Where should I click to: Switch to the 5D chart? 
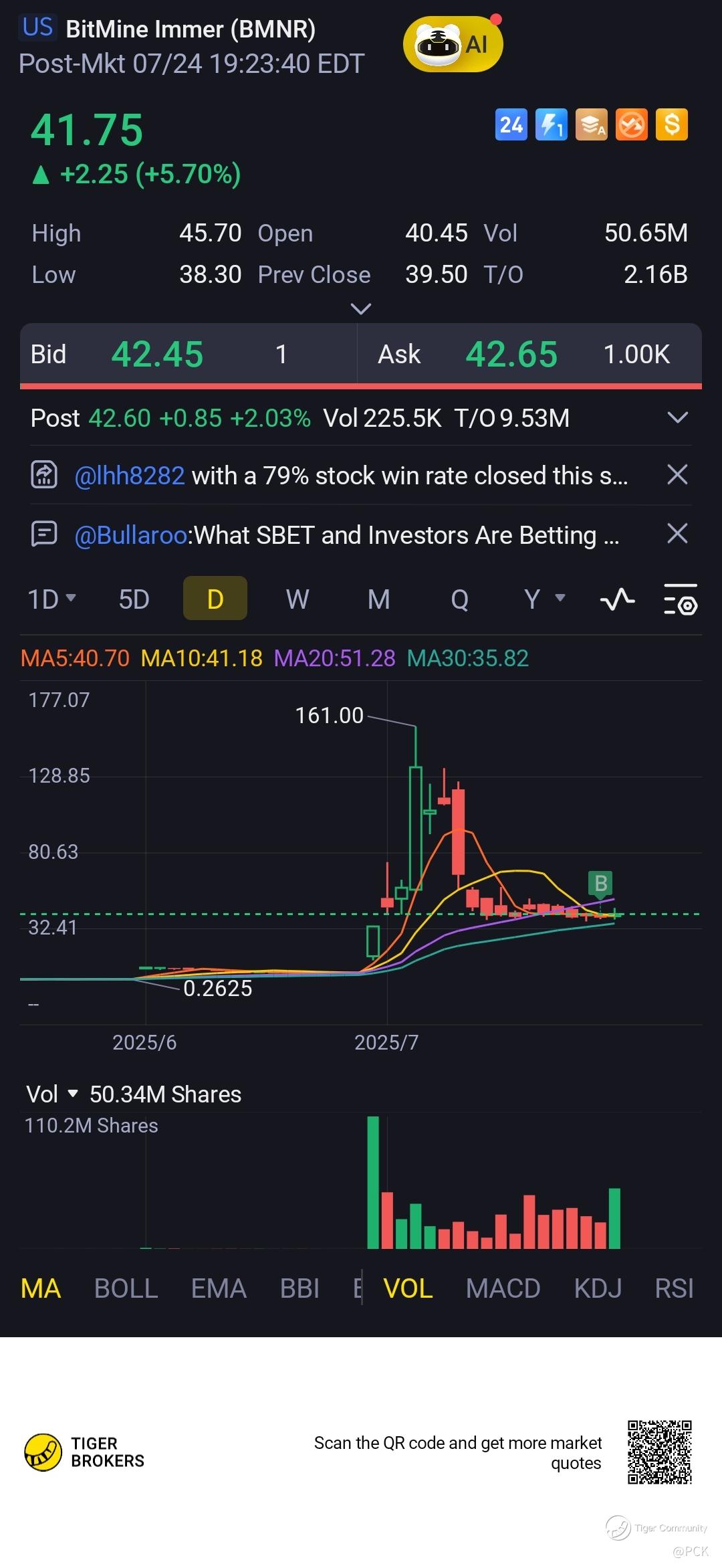(x=134, y=599)
